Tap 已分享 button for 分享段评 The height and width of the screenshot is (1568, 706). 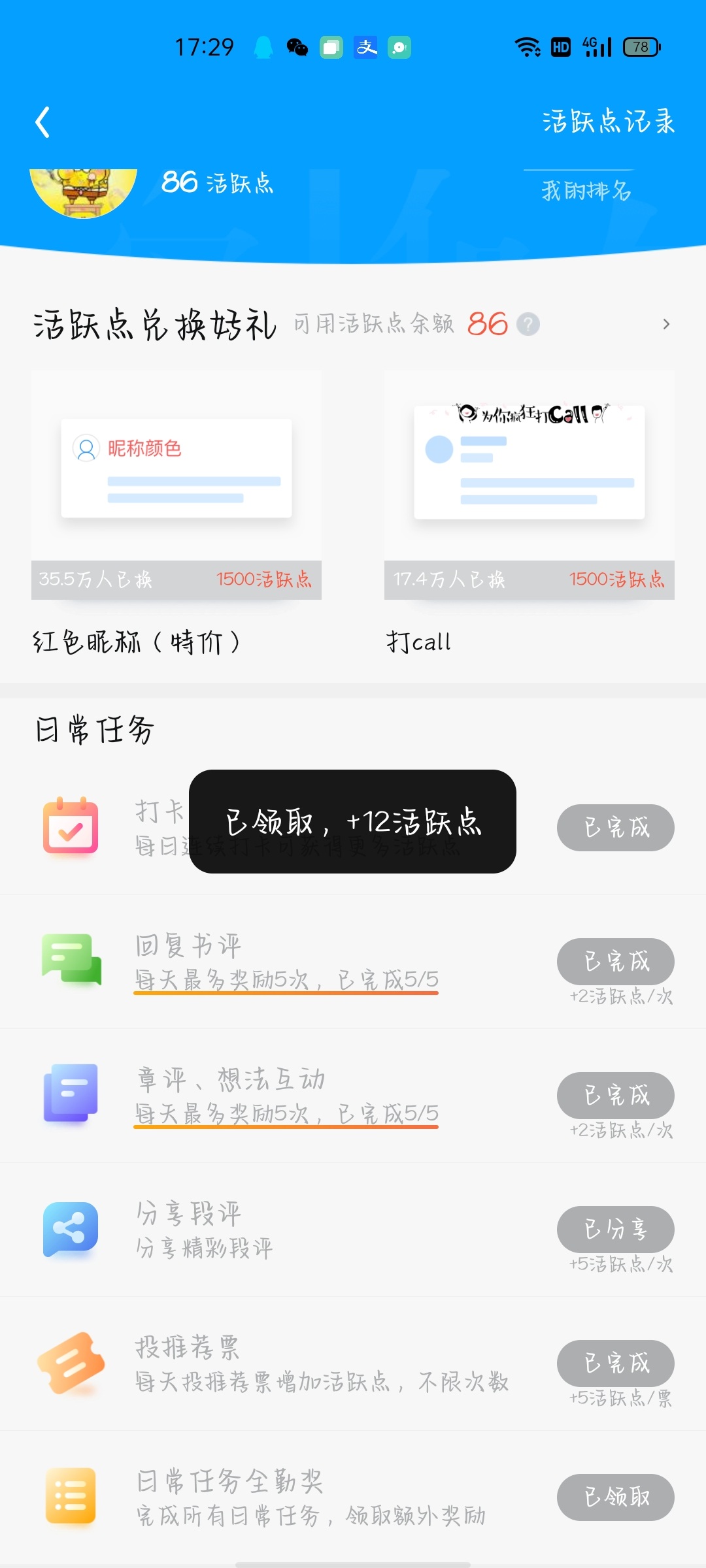click(x=616, y=1230)
